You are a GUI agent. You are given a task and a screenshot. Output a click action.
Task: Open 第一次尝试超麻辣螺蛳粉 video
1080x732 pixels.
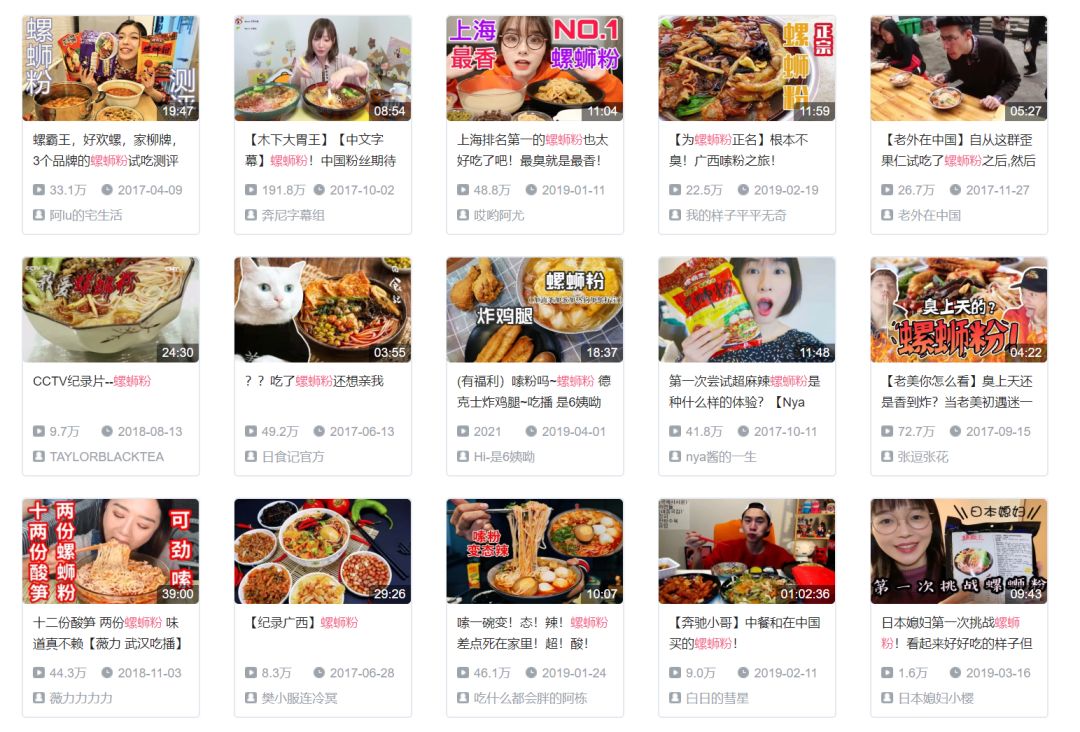(x=746, y=310)
